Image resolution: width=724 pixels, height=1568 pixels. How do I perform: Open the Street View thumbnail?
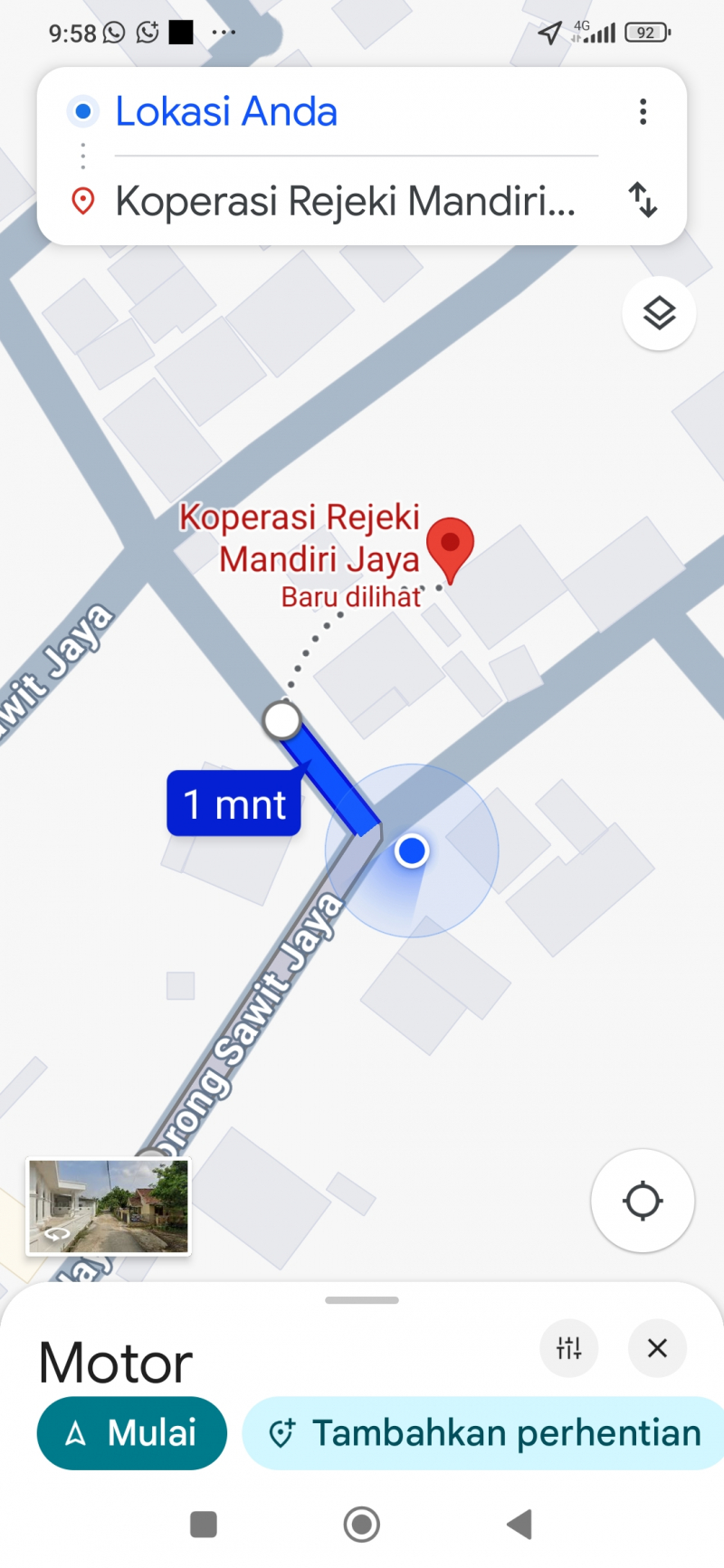coord(109,1207)
